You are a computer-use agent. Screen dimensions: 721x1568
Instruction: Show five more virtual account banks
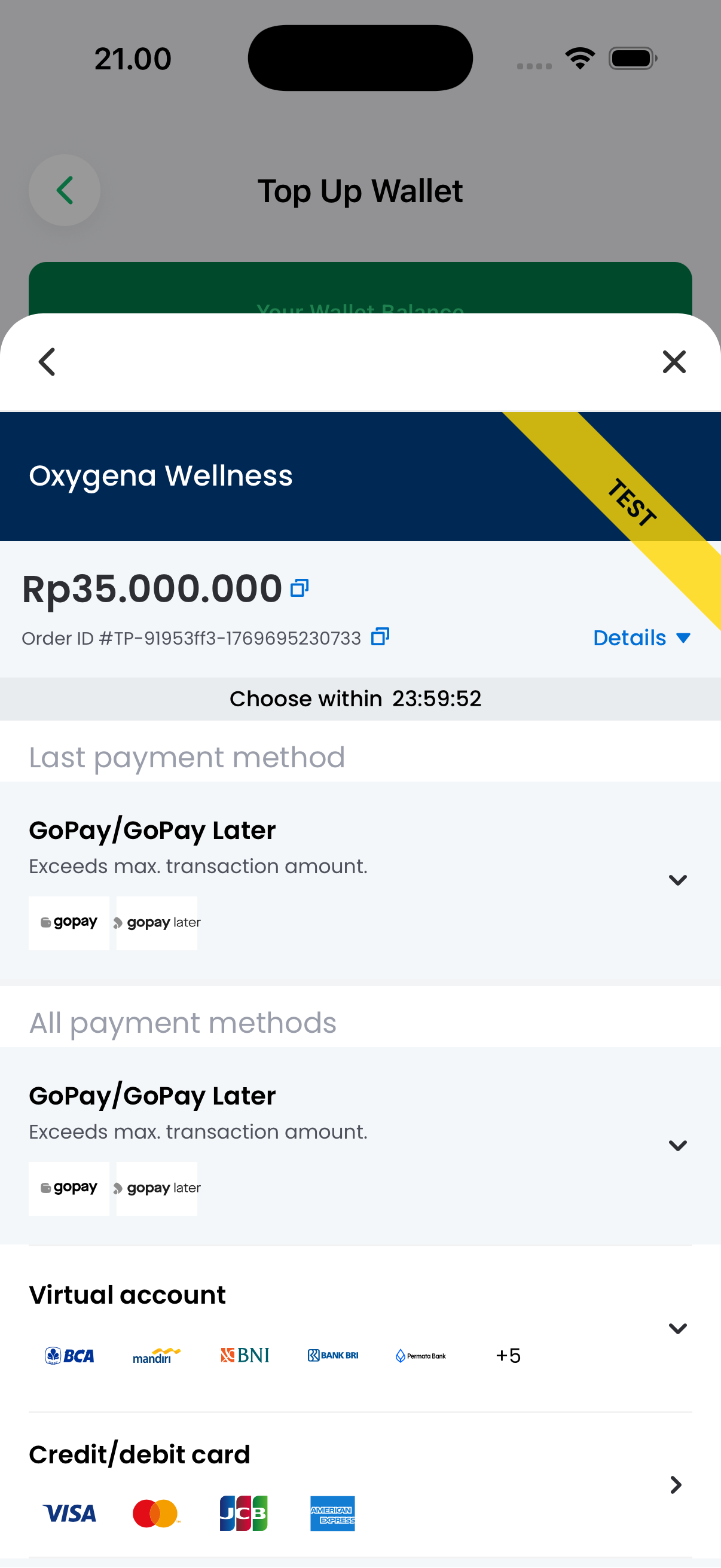(x=508, y=1356)
